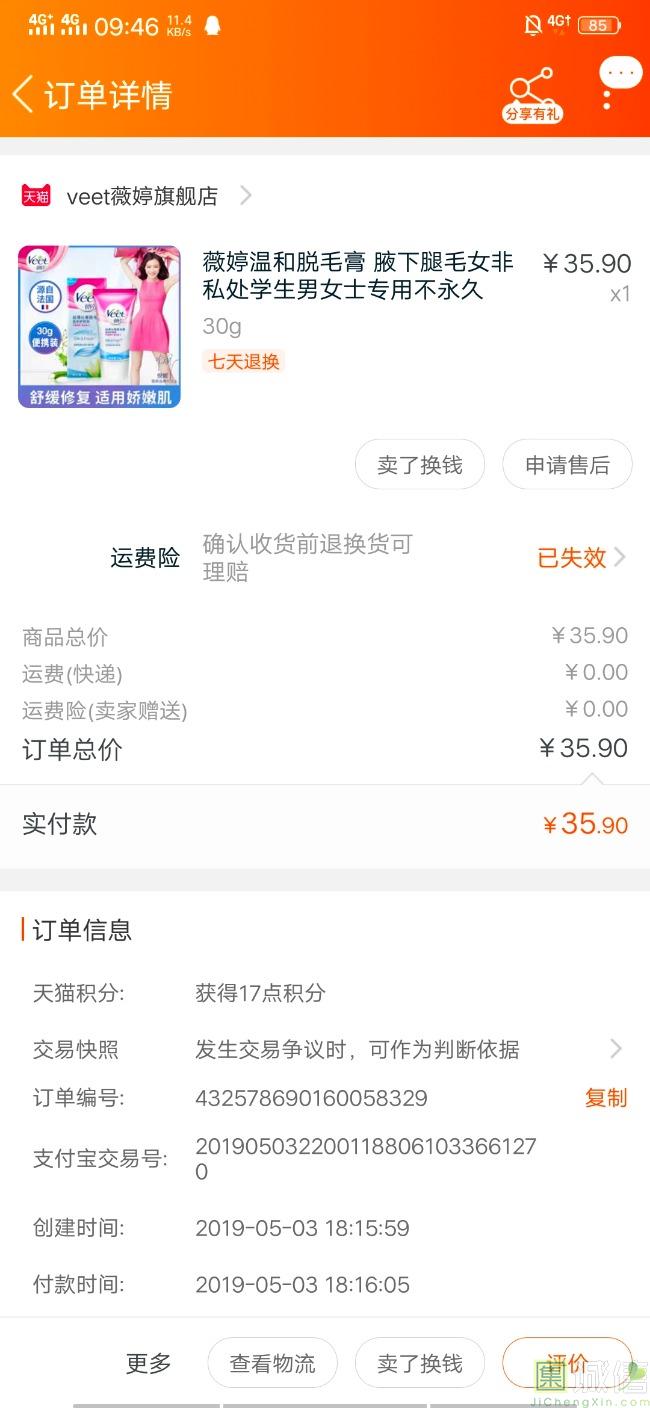Check delivery with 查看物流
650x1408 pixels.
[x=272, y=1363]
